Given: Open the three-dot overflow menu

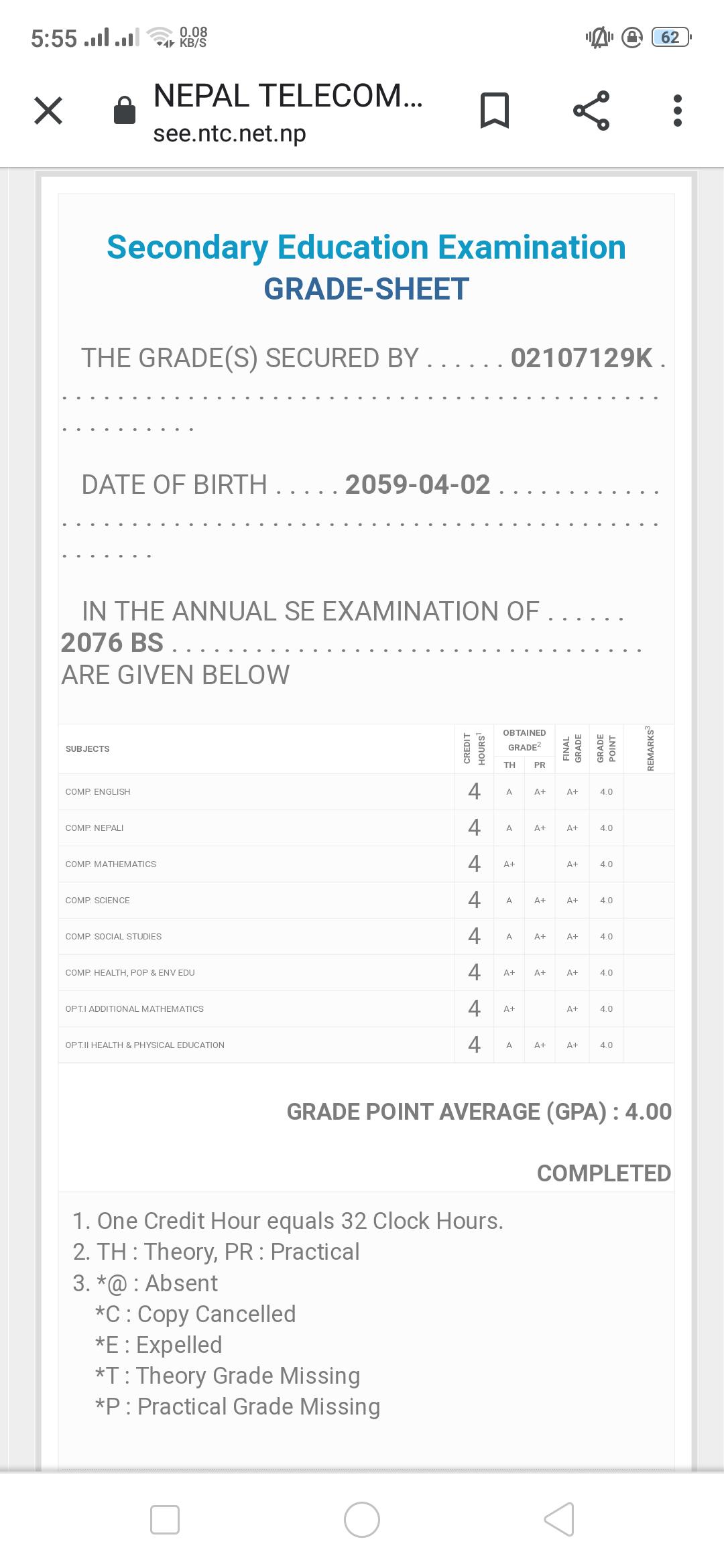Looking at the screenshot, I should [678, 111].
